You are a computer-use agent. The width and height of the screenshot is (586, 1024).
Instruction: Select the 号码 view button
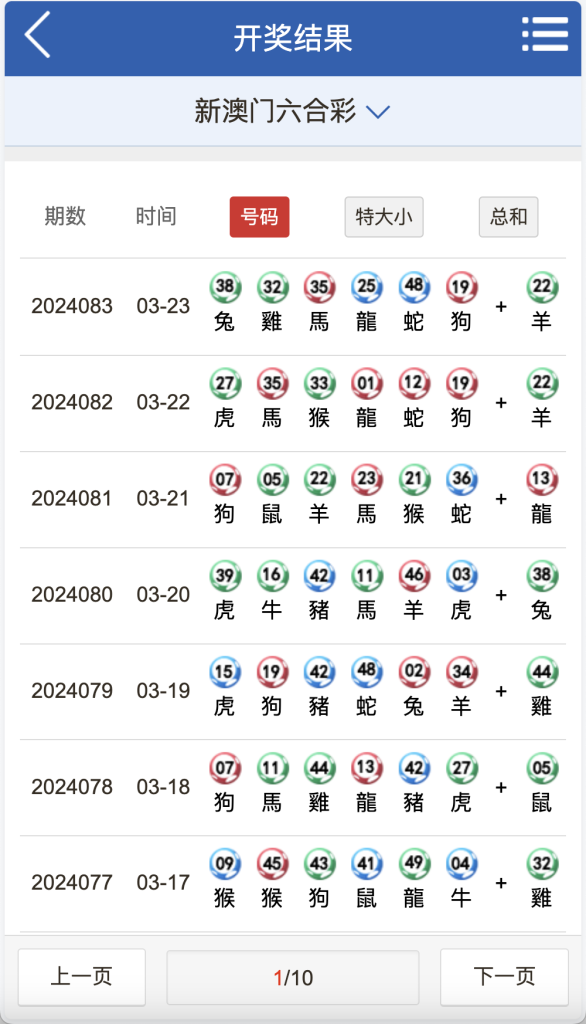click(x=259, y=217)
